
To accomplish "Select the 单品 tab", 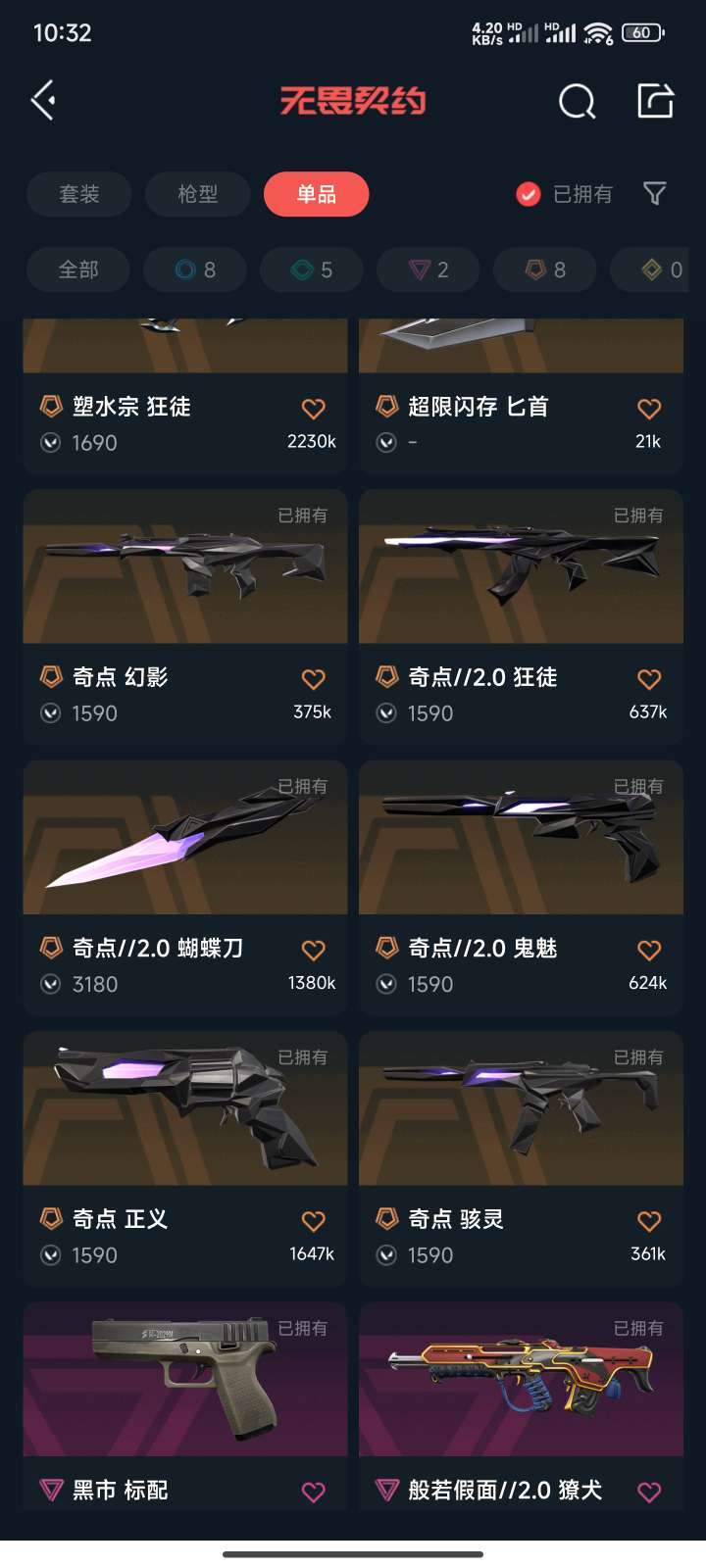I will pos(316,194).
